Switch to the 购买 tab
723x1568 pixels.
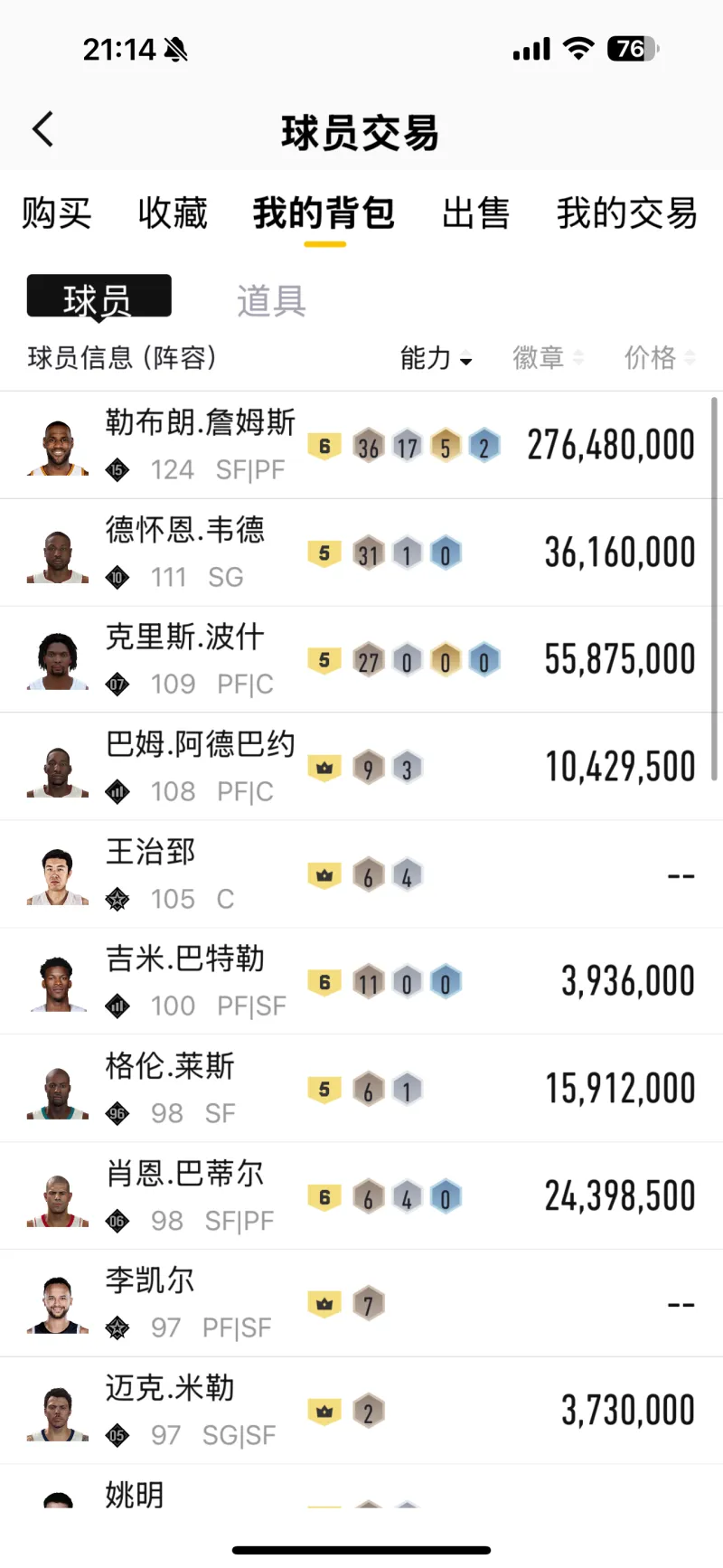tap(57, 214)
